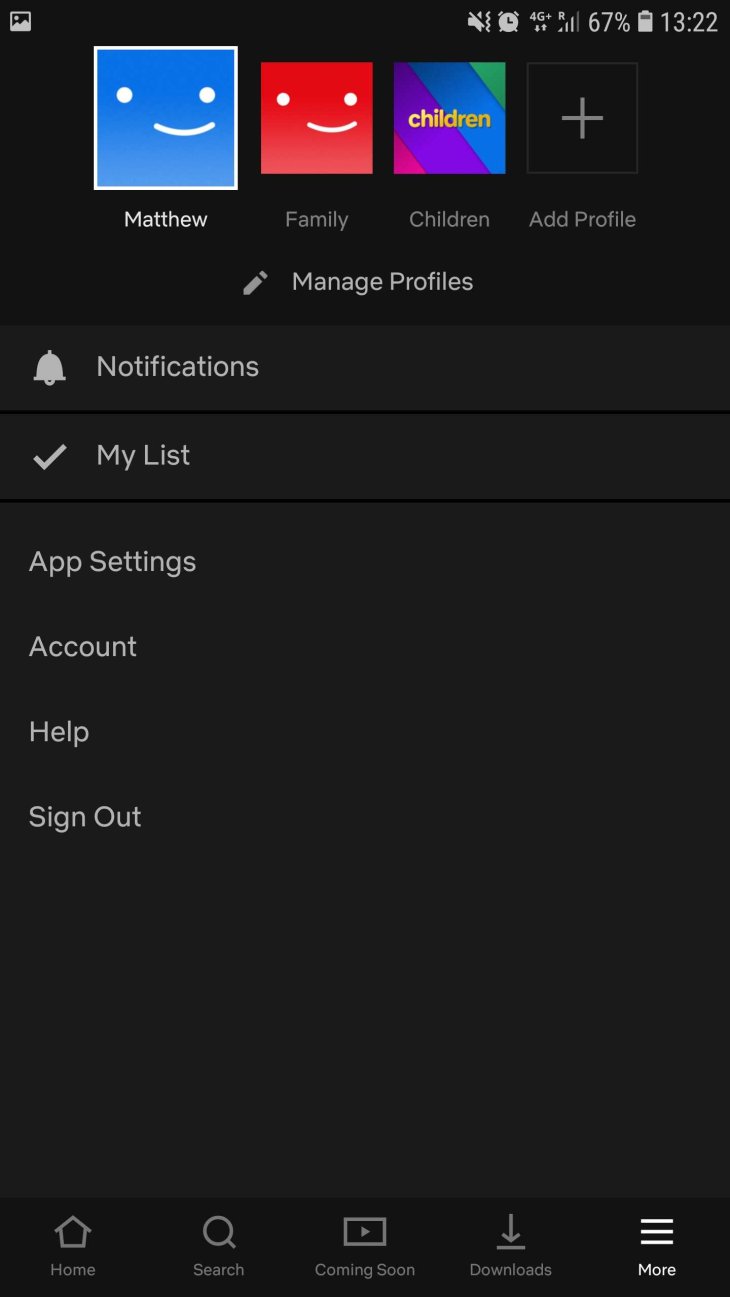Screen dimensions: 730x1297
Task: Open App Settings
Action: (112, 562)
